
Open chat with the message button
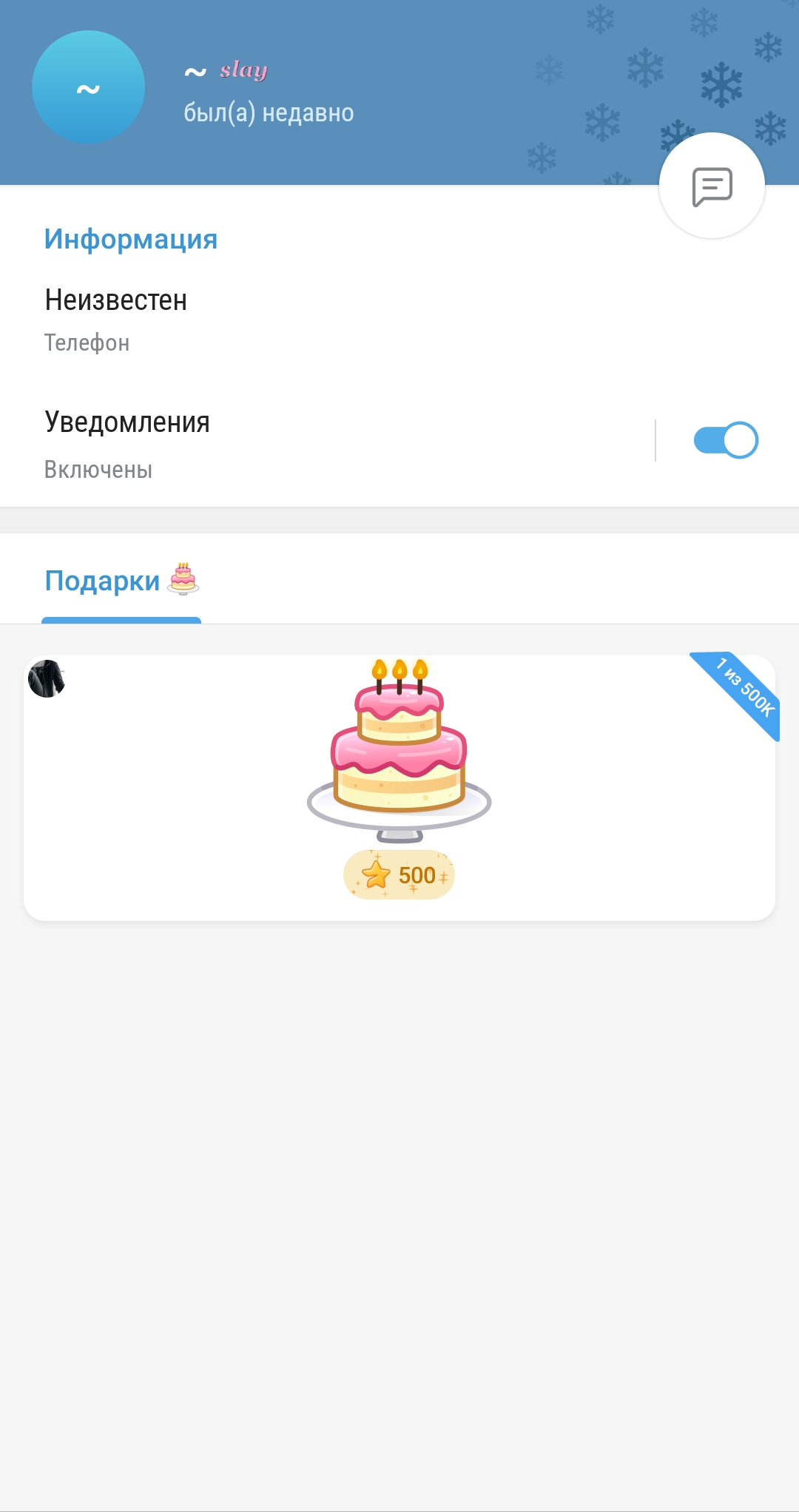click(712, 186)
